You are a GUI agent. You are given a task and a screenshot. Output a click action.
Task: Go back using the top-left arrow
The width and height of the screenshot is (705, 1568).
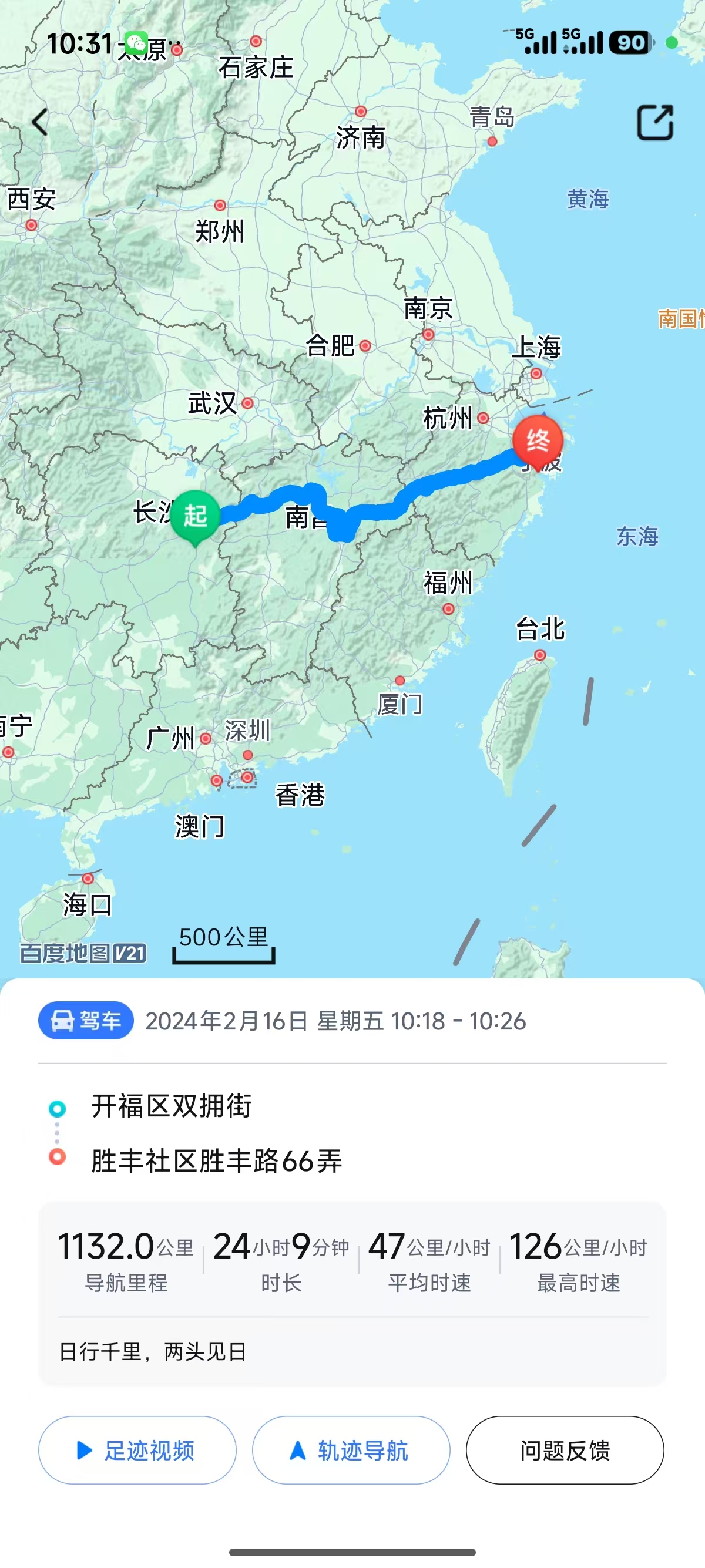tap(40, 122)
